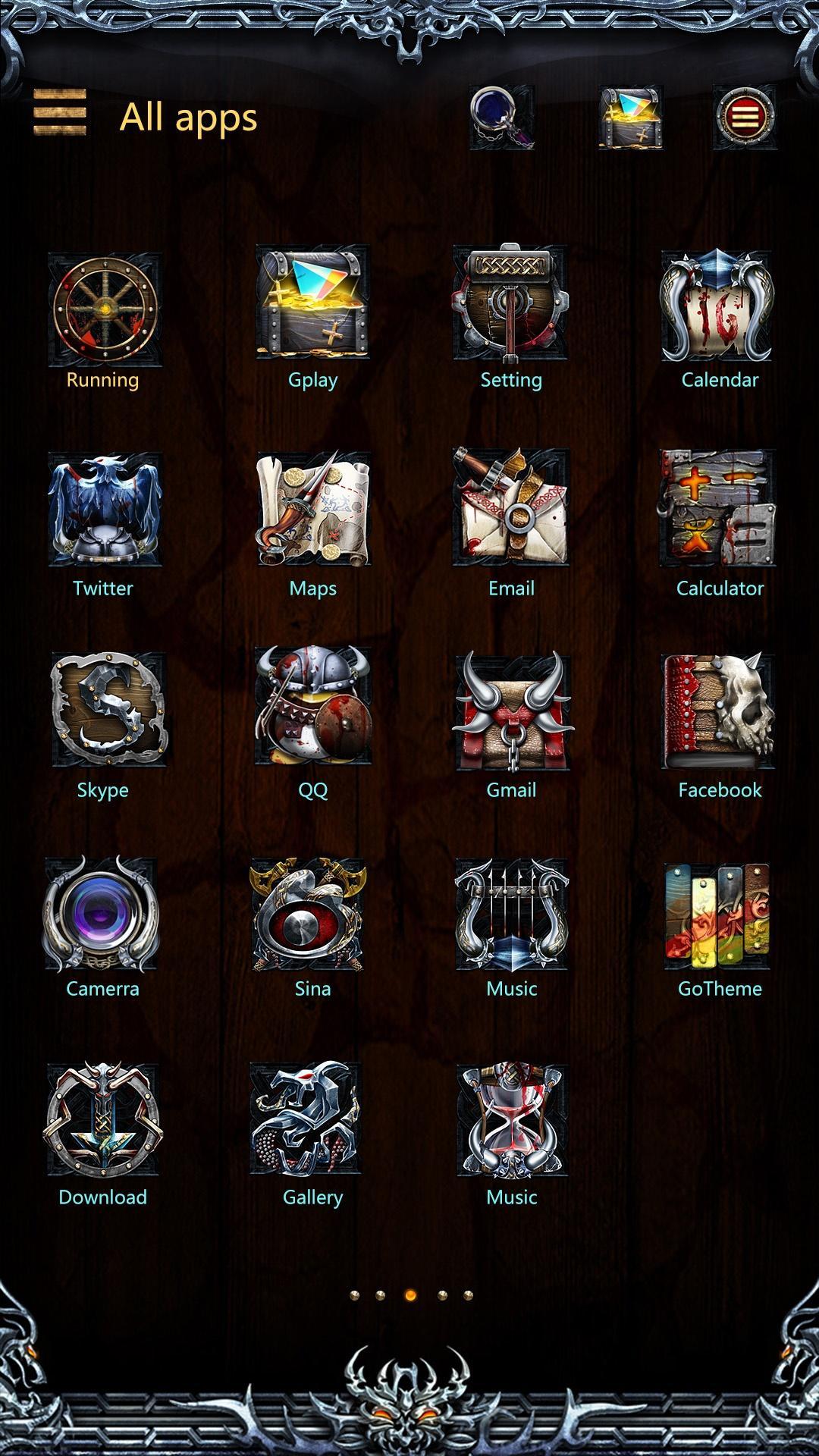Open the round red menu button
This screenshot has width=819, height=1456.
tap(745, 117)
